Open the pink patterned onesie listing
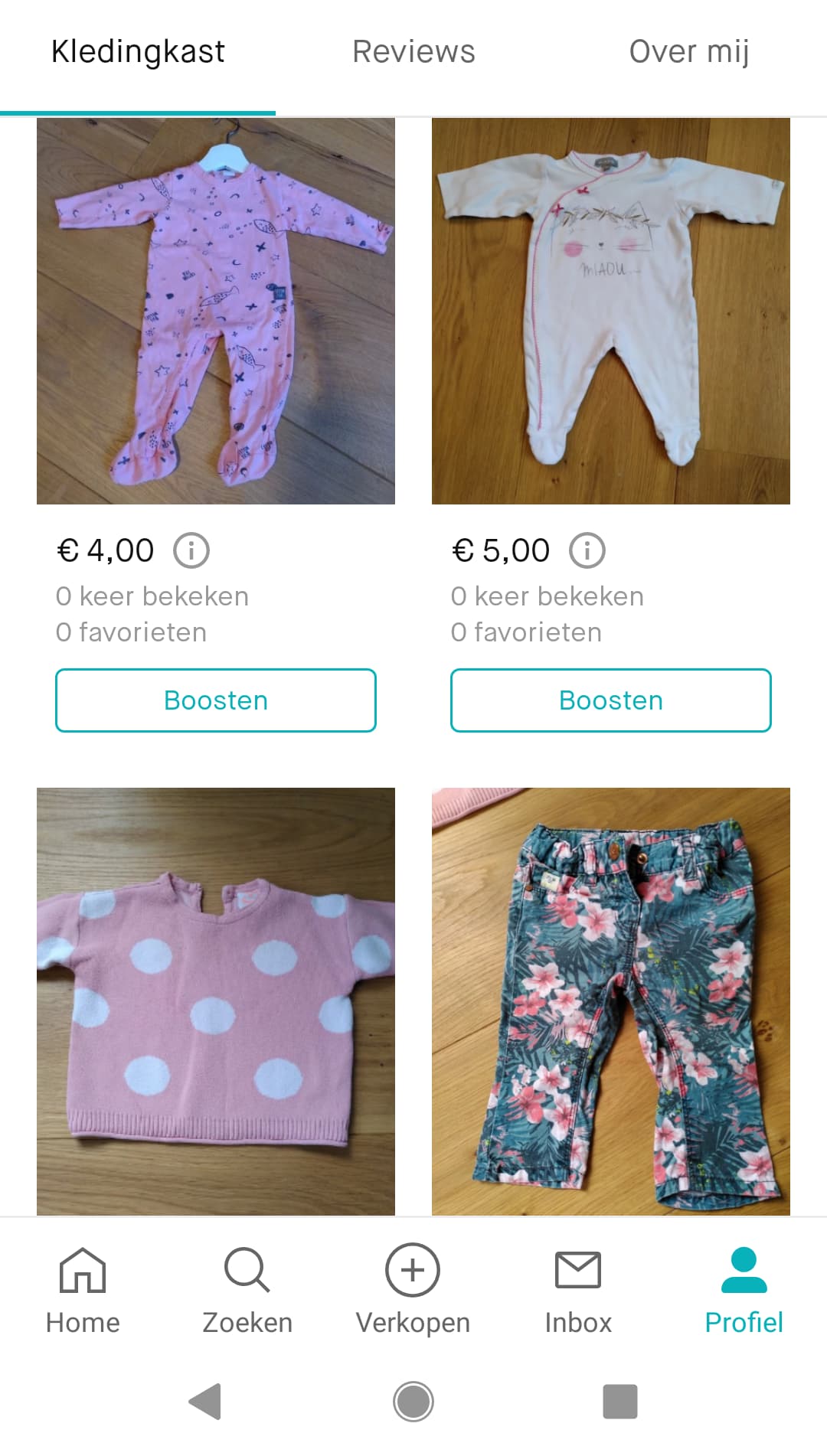Screen dimensions: 827x1456 coord(216,311)
